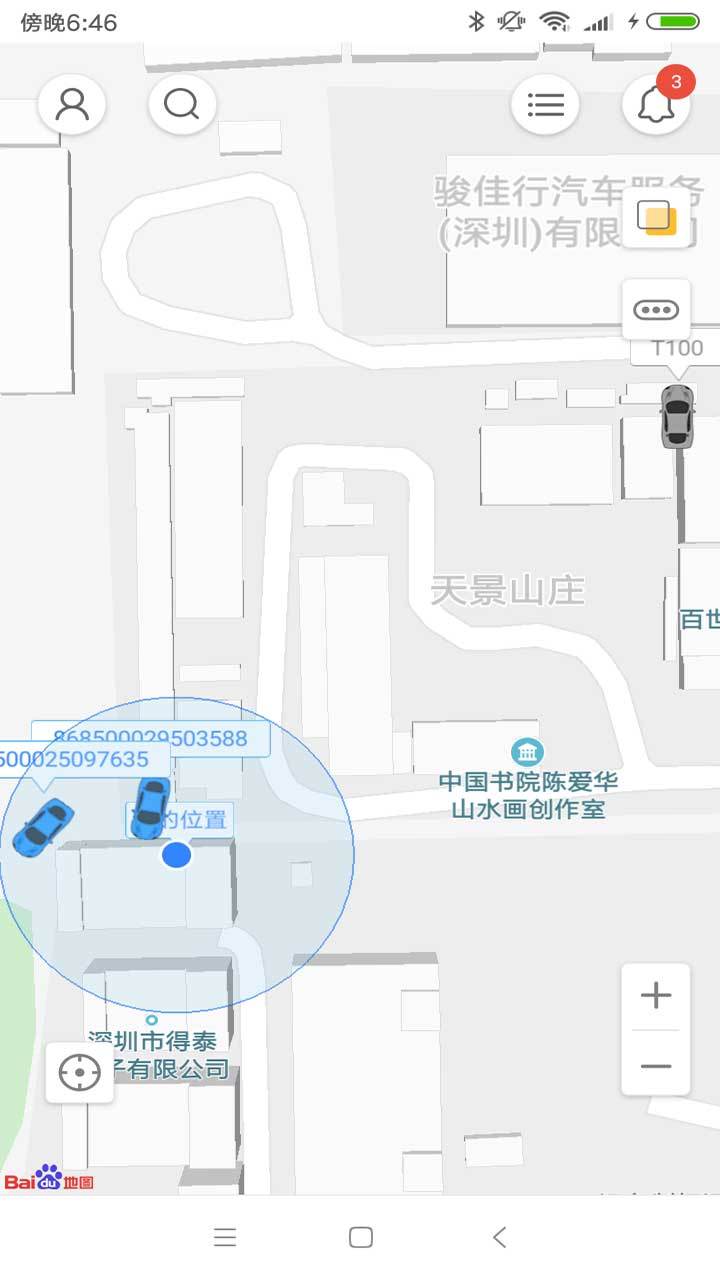Go to the home screen
Viewport: 720px width, 1280px height.
[x=361, y=1237]
